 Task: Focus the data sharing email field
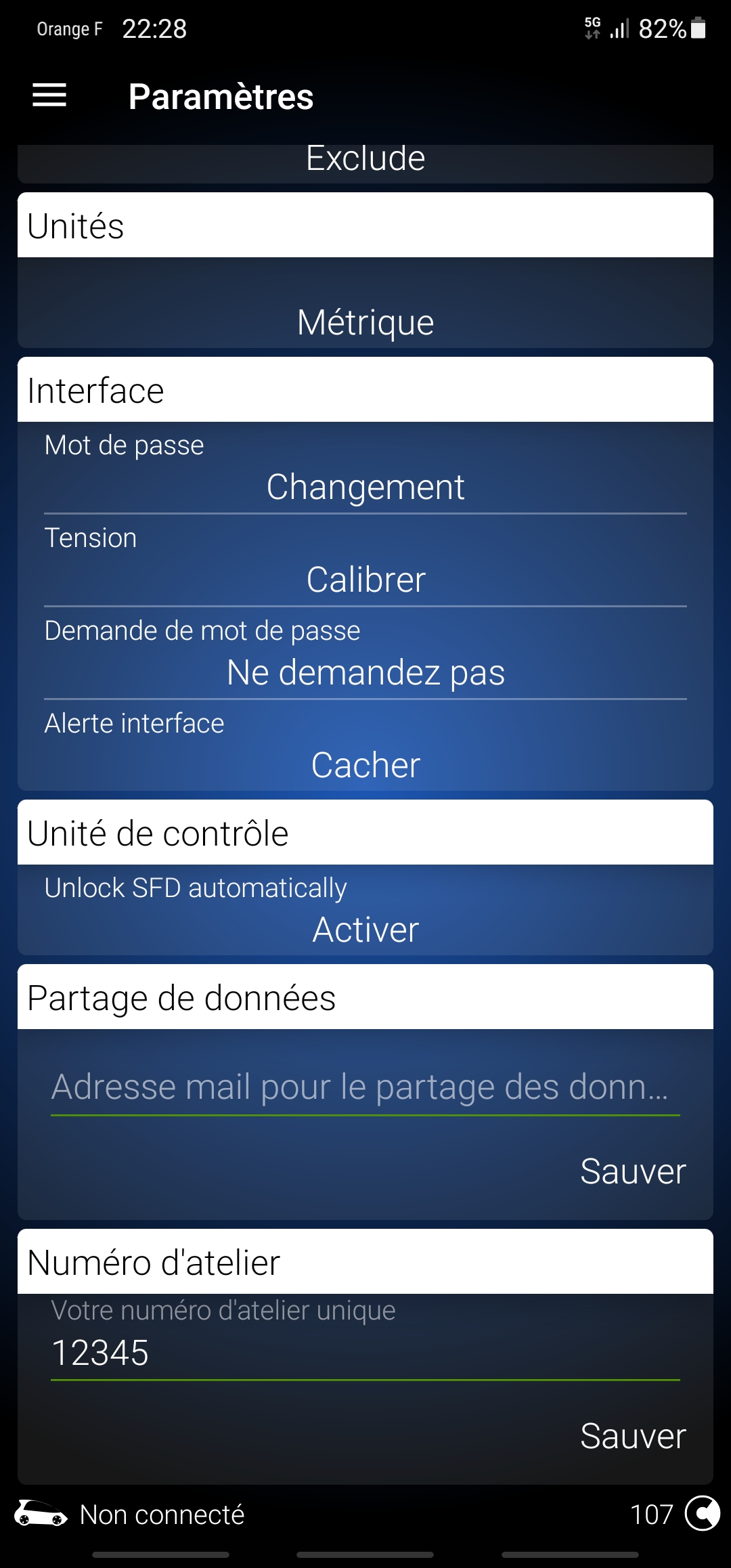point(365,1087)
